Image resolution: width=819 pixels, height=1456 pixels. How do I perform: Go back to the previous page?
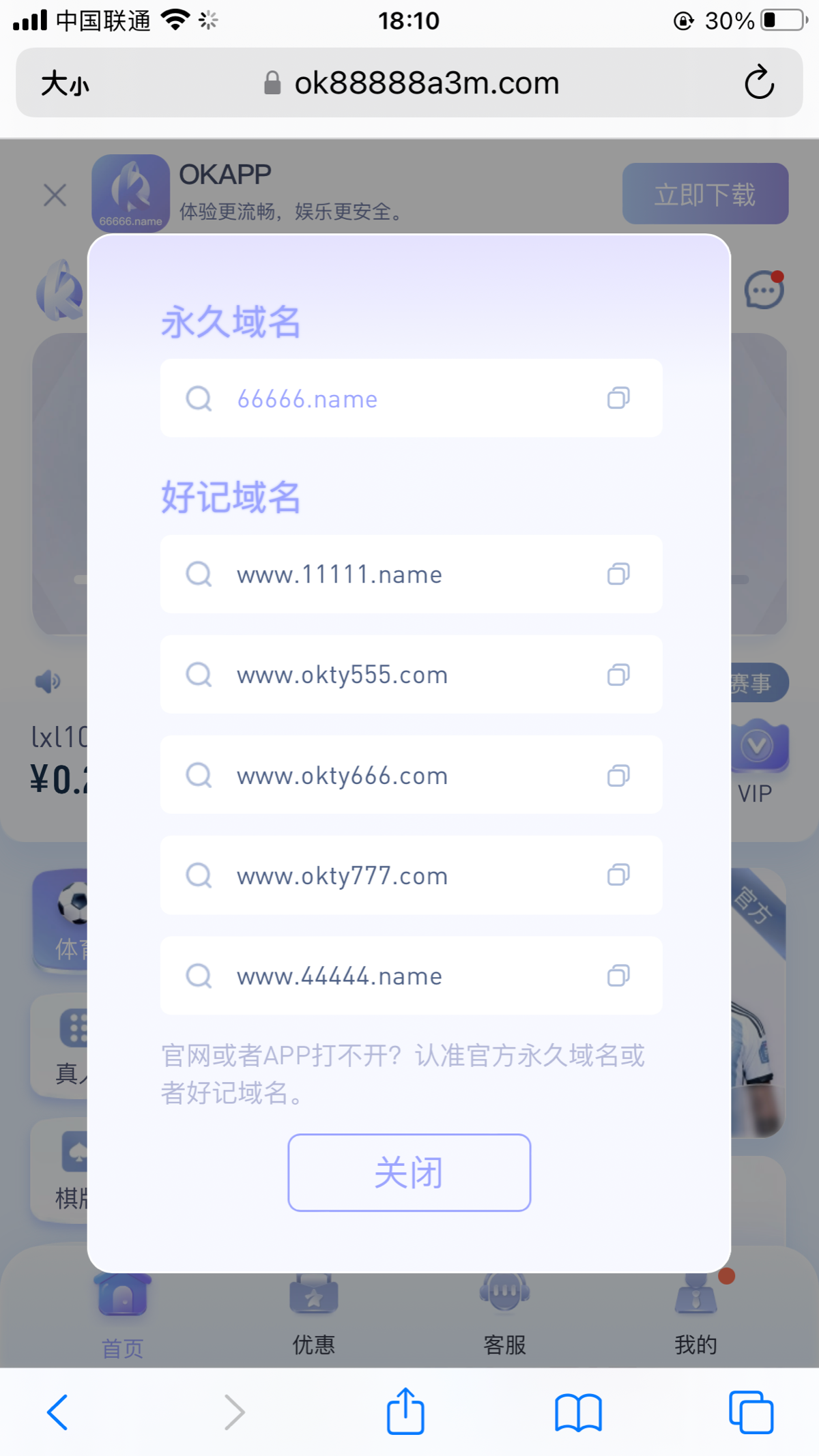tap(57, 1412)
